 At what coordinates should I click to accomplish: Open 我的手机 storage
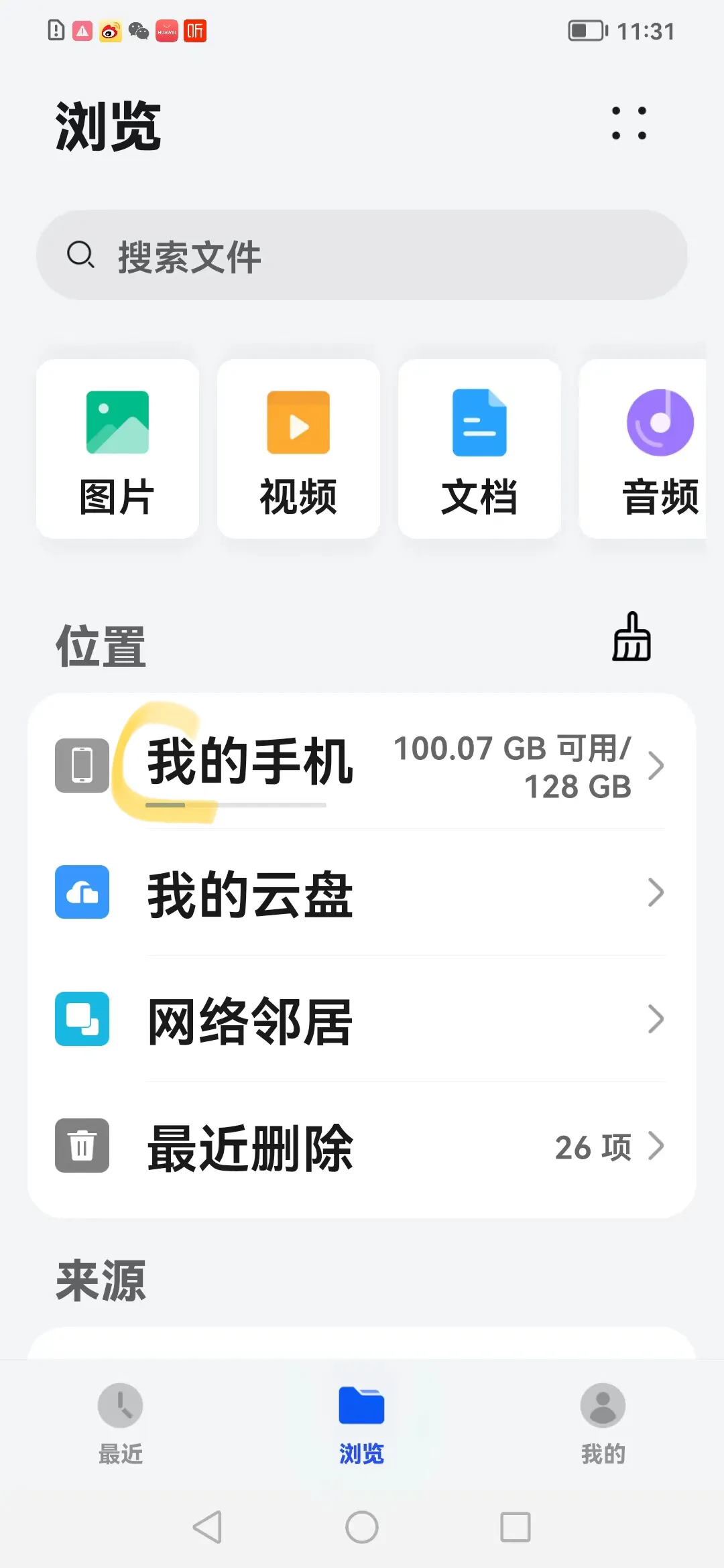362,765
